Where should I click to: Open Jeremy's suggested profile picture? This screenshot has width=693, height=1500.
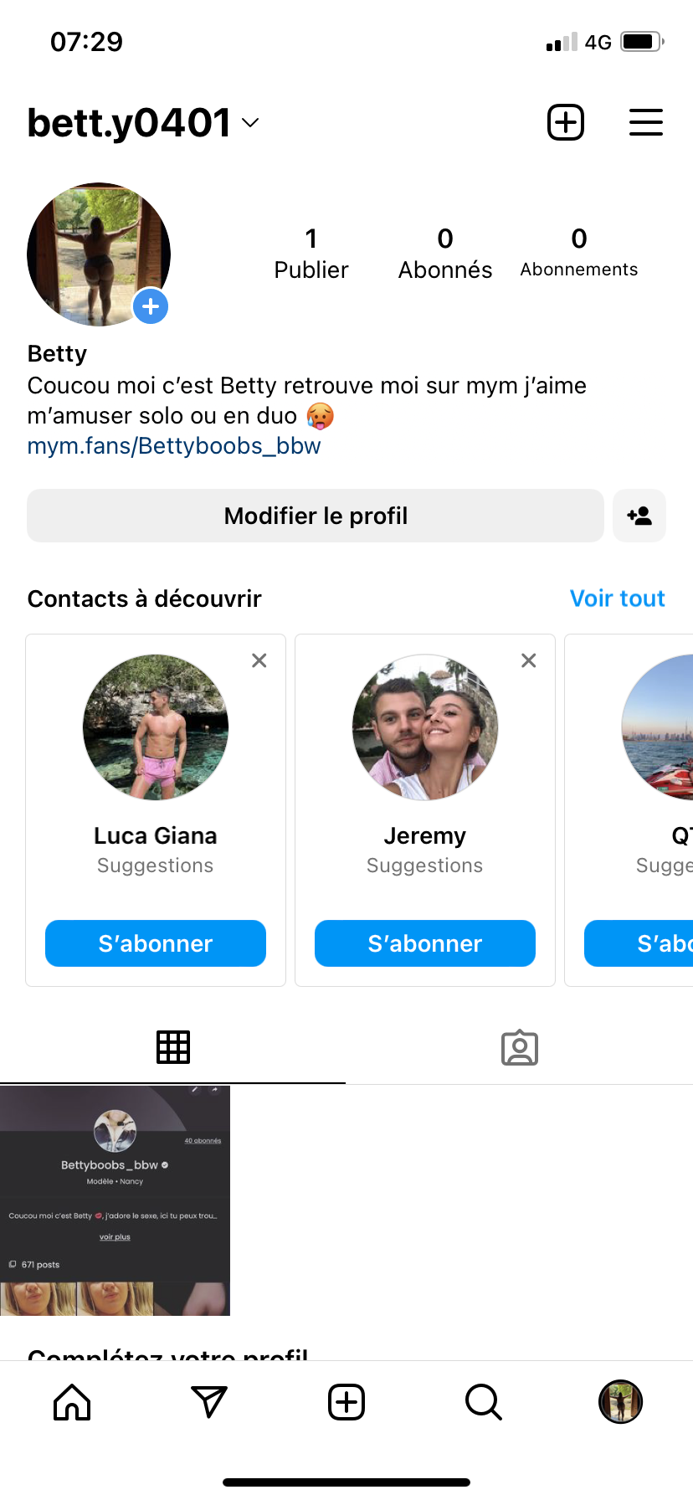[425, 727]
